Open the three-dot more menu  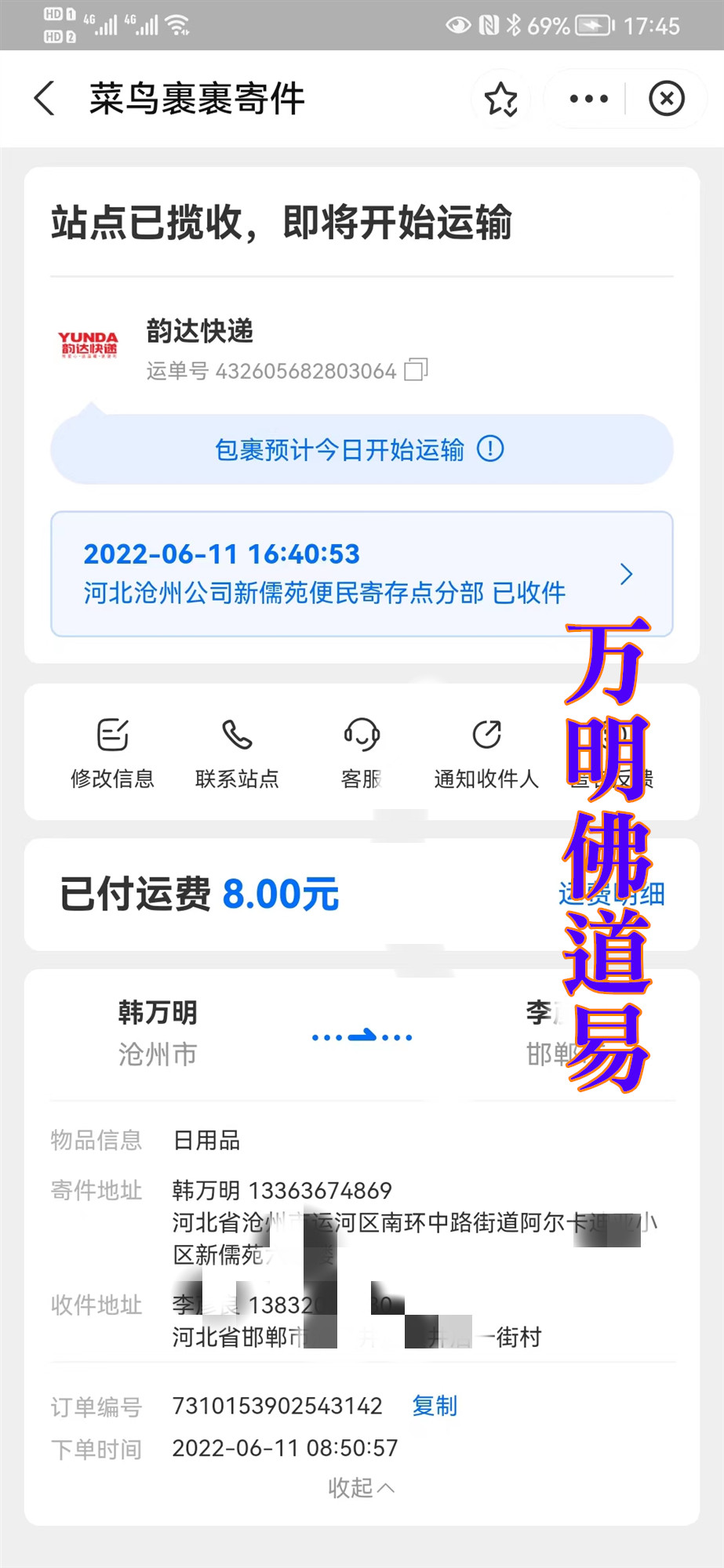pyautogui.click(x=589, y=99)
